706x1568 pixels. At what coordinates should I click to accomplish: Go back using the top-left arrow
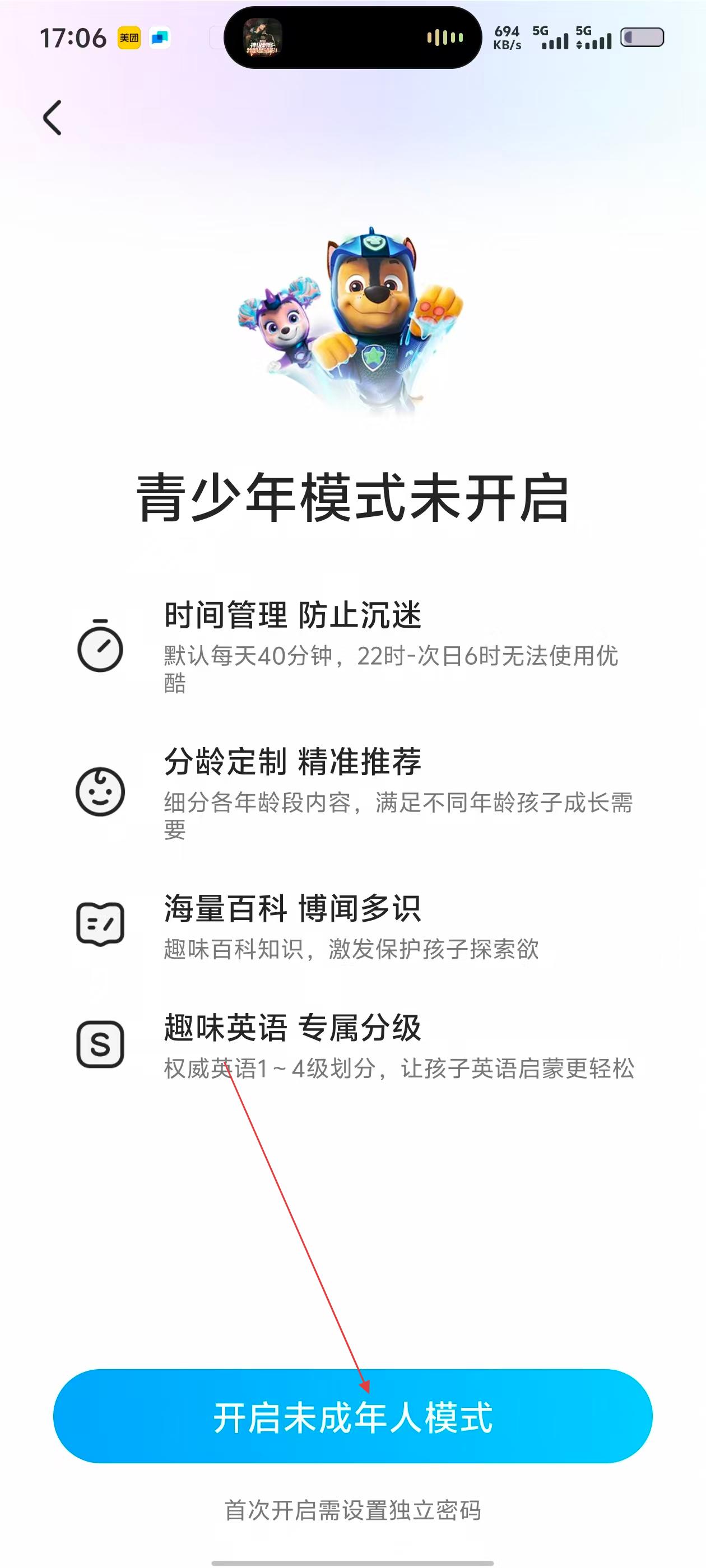pyautogui.click(x=52, y=118)
